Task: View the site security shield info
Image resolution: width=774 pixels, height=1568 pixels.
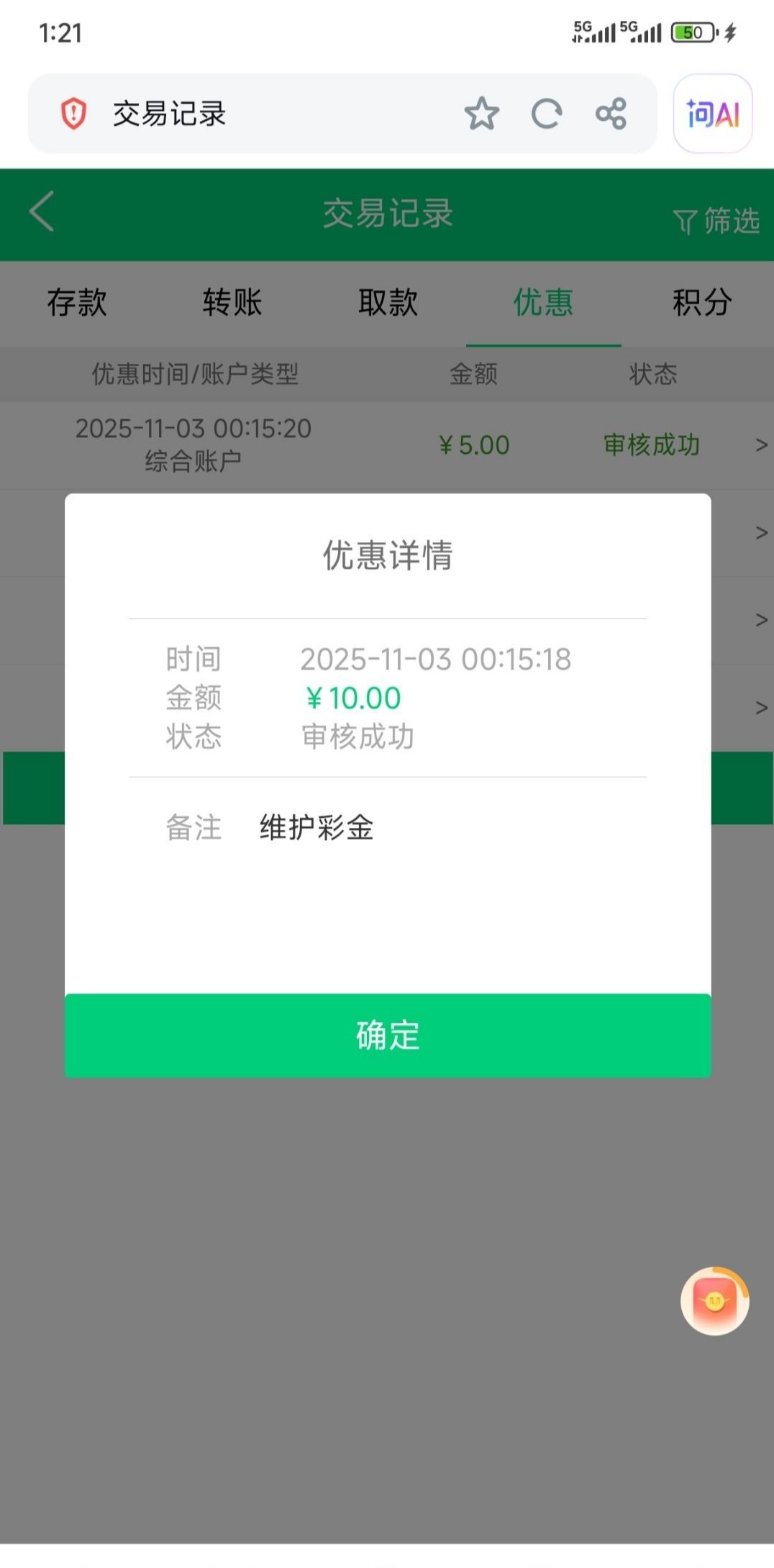Action: click(x=73, y=114)
